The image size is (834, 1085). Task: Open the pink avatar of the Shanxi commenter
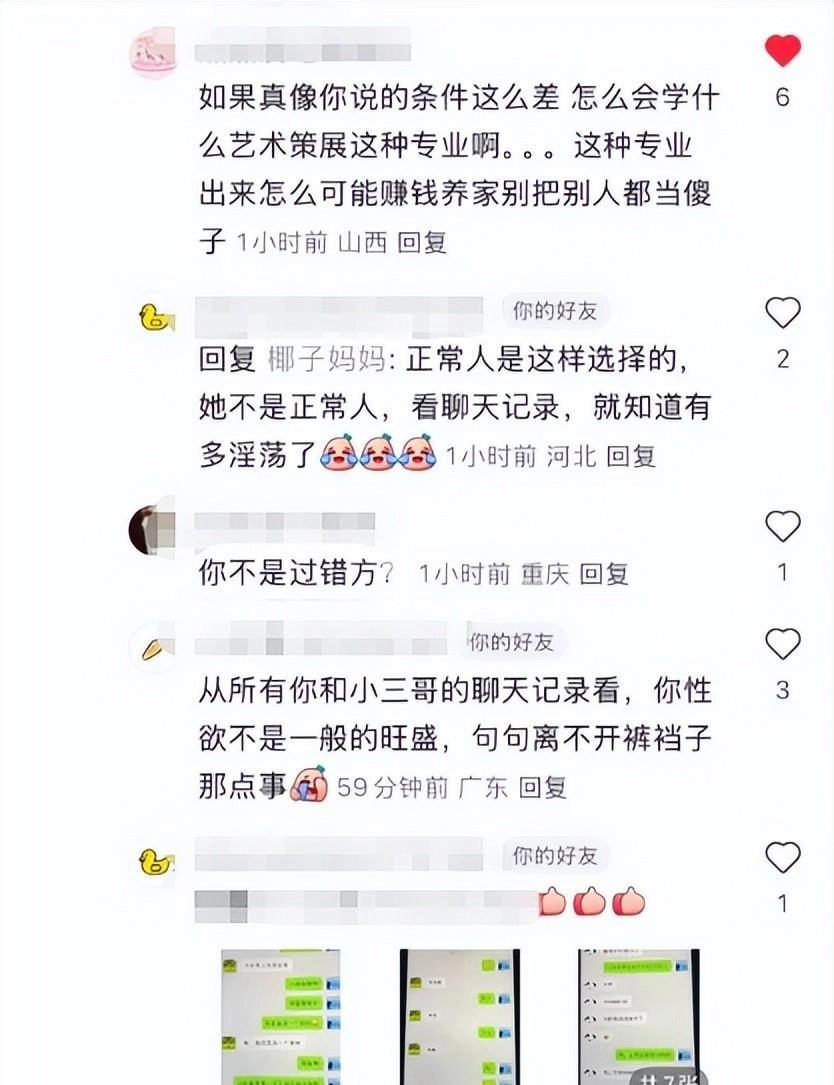coord(154,53)
